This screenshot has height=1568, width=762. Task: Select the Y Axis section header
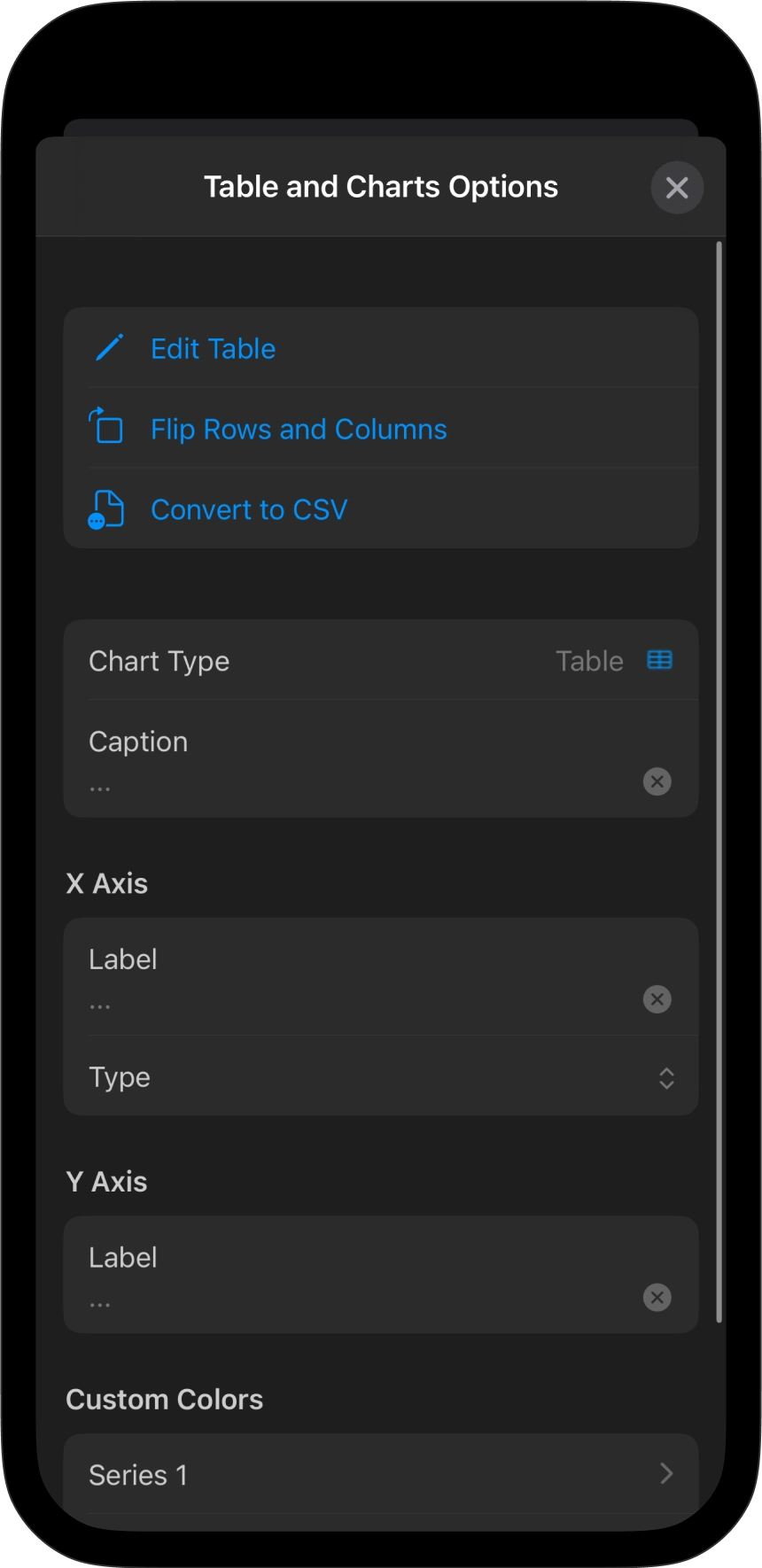(x=106, y=1181)
